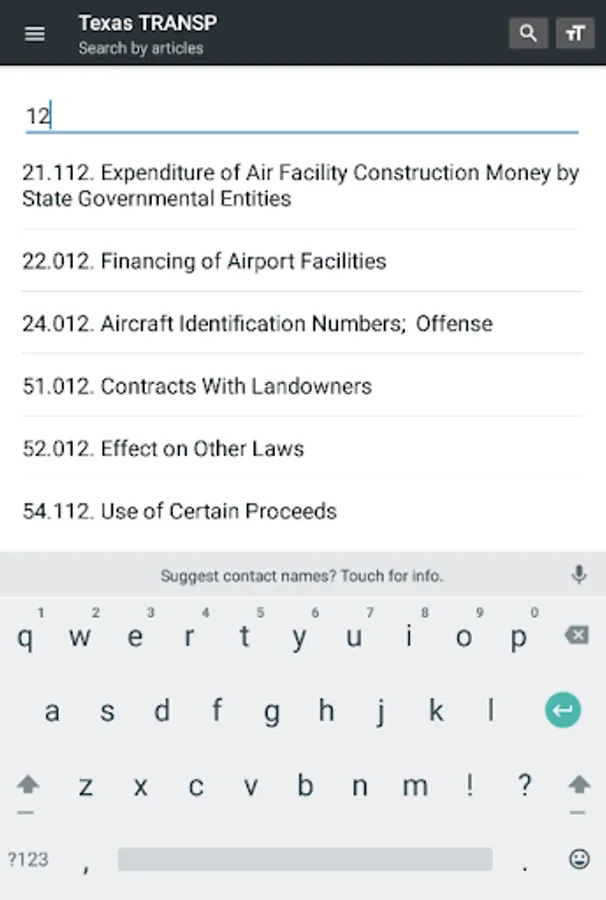Select 24.012 Aircraft Identification Numbers; Offense
Viewport: 606px width, 900px height.
(x=257, y=323)
